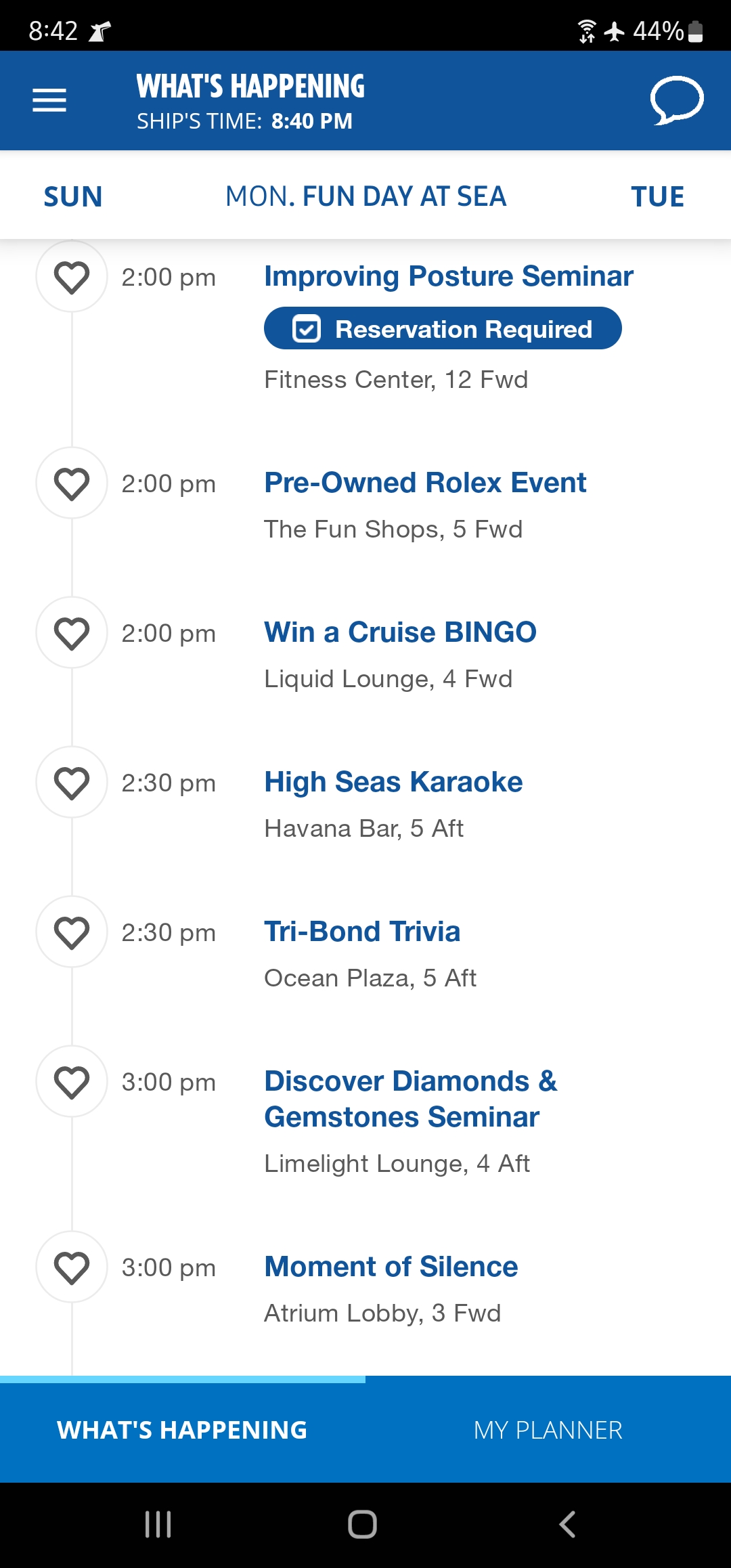
Task: Open the Moment of Silence event
Action: (x=391, y=1267)
